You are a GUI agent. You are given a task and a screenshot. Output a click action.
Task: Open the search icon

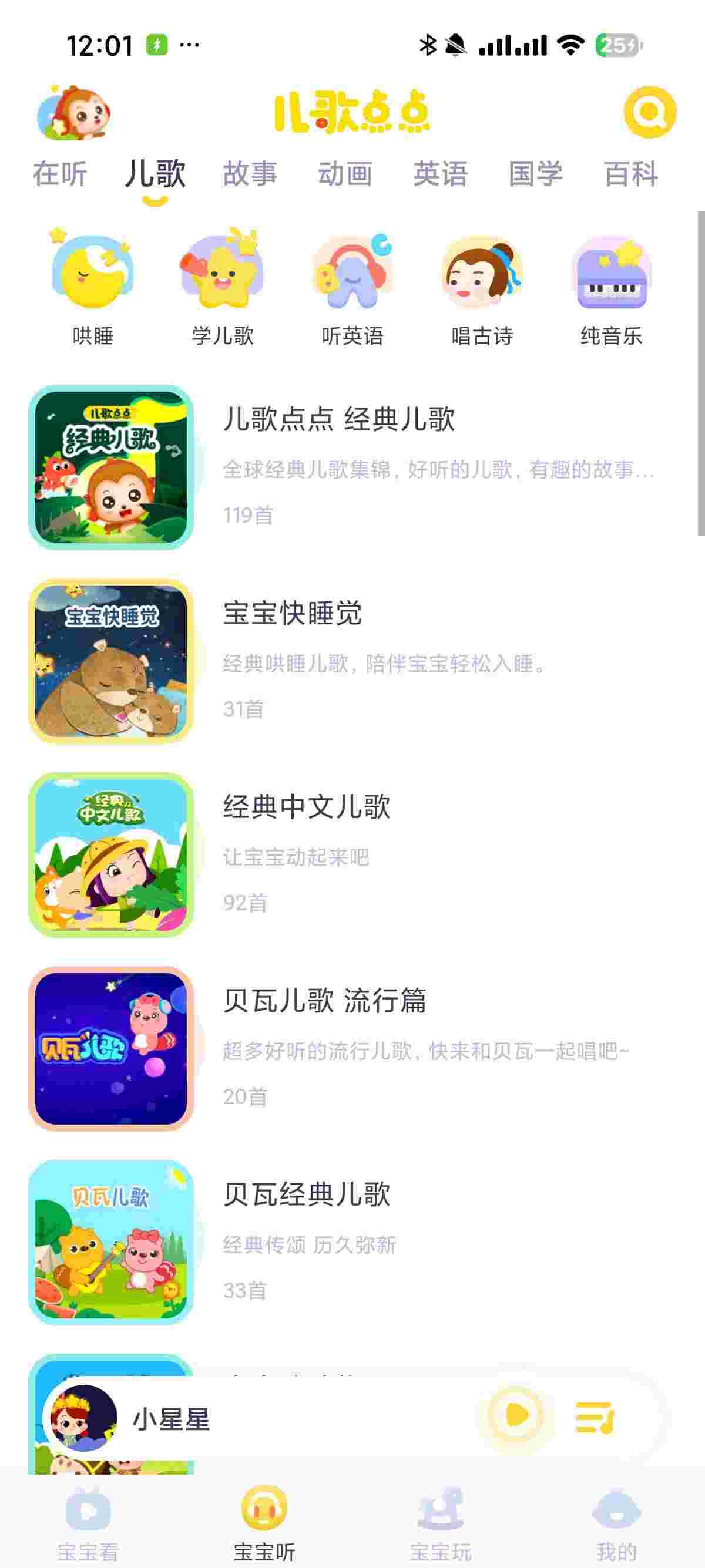(x=649, y=112)
